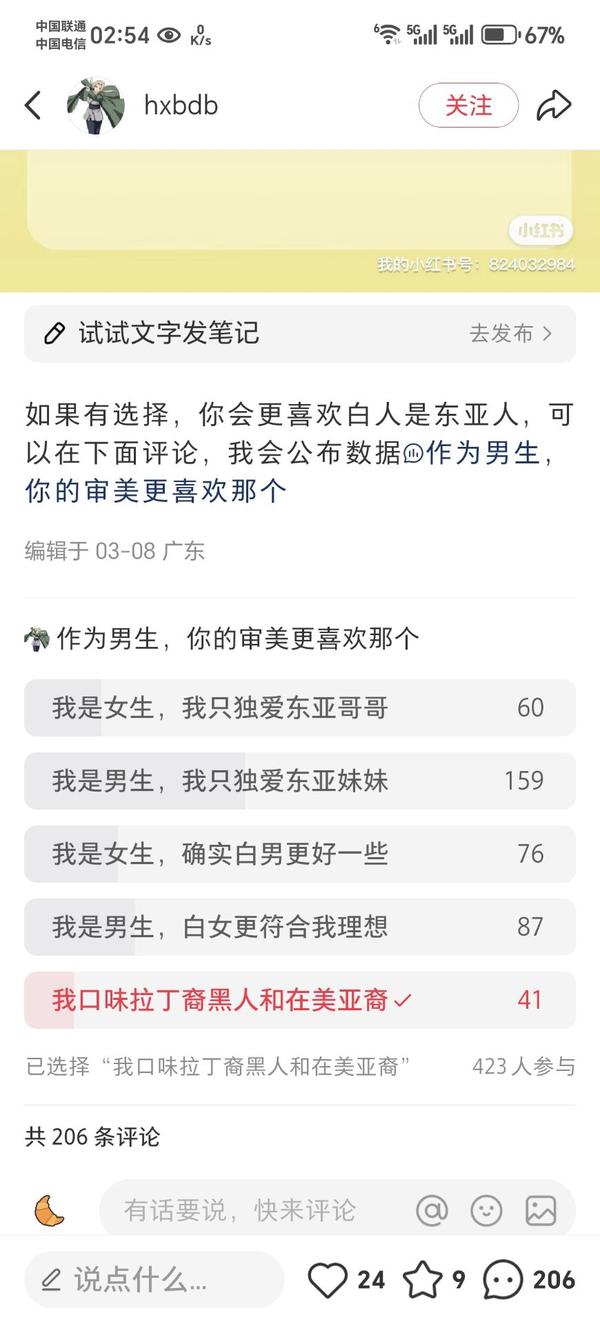This screenshot has width=600, height=1324.
Task: Open the emoji picker in comment box
Action: click(x=486, y=1211)
